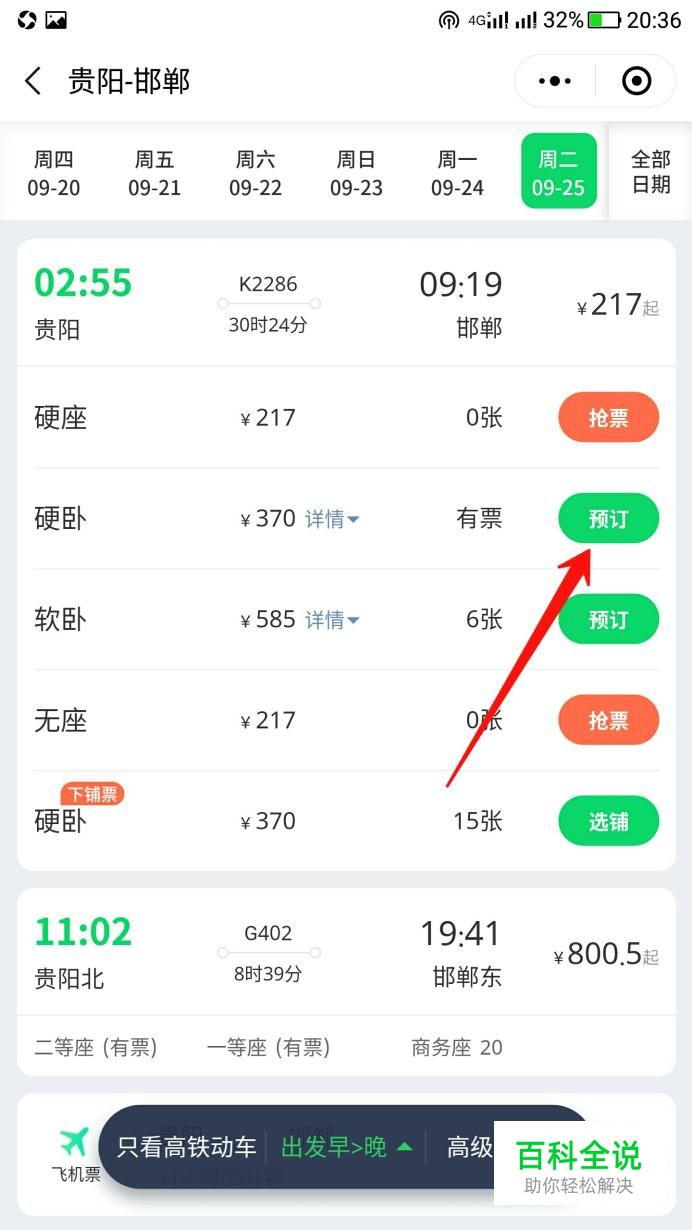
Task: Open the 全部日期 calendar
Action: tap(650, 172)
